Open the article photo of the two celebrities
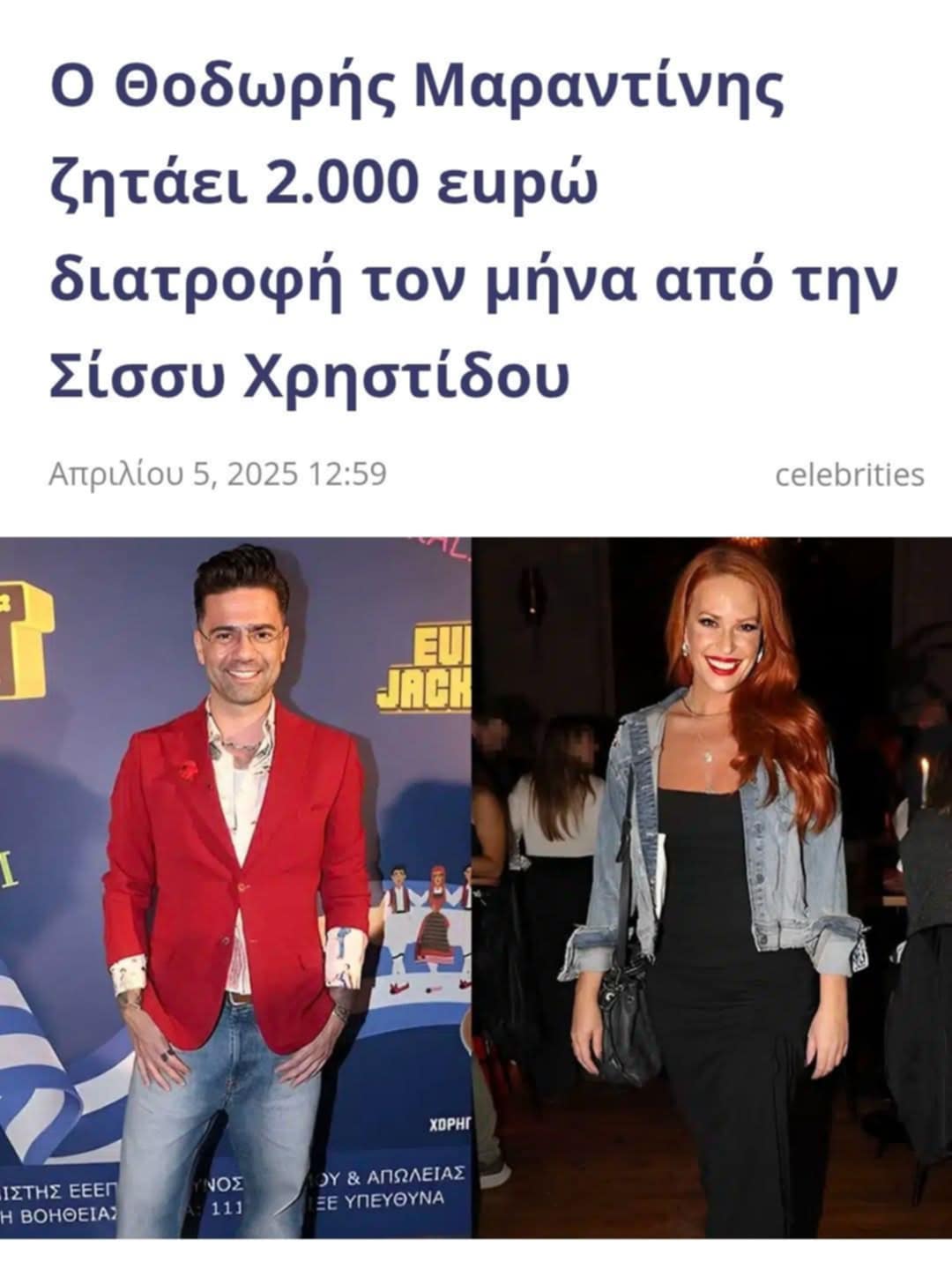Image resolution: width=952 pixels, height=1262 pixels. click(x=476, y=886)
